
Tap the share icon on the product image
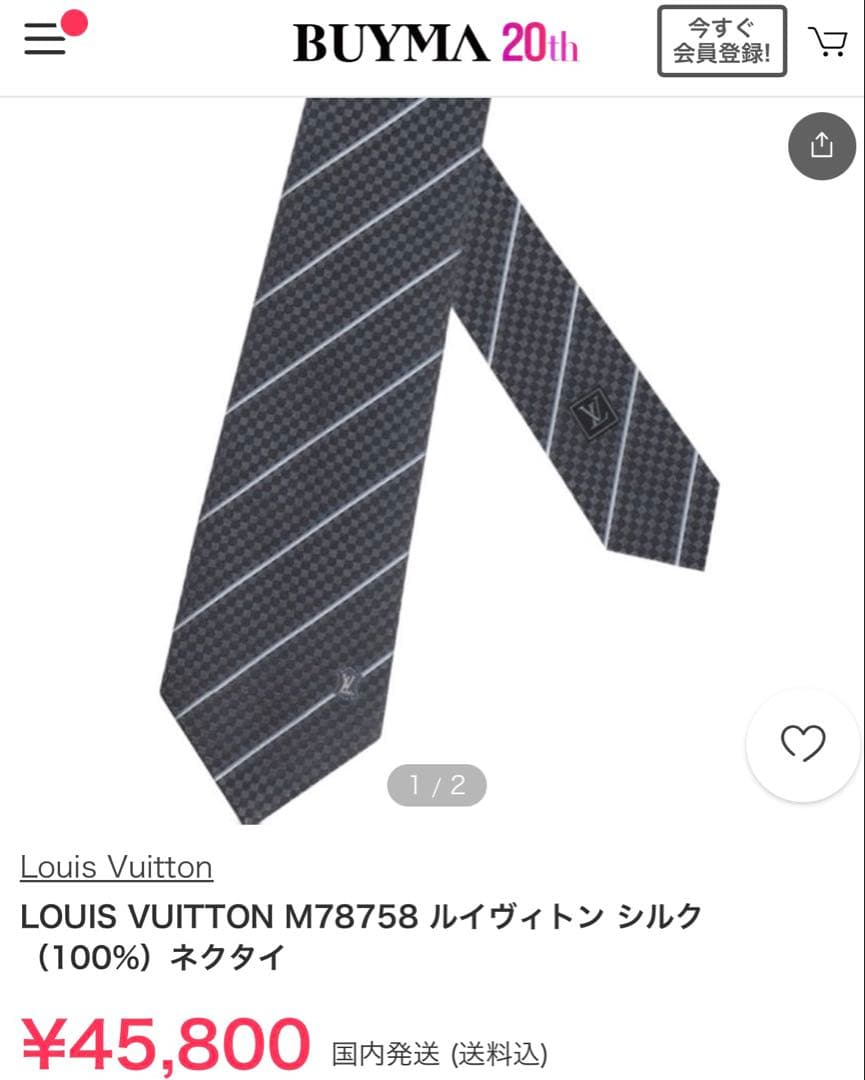(x=821, y=145)
